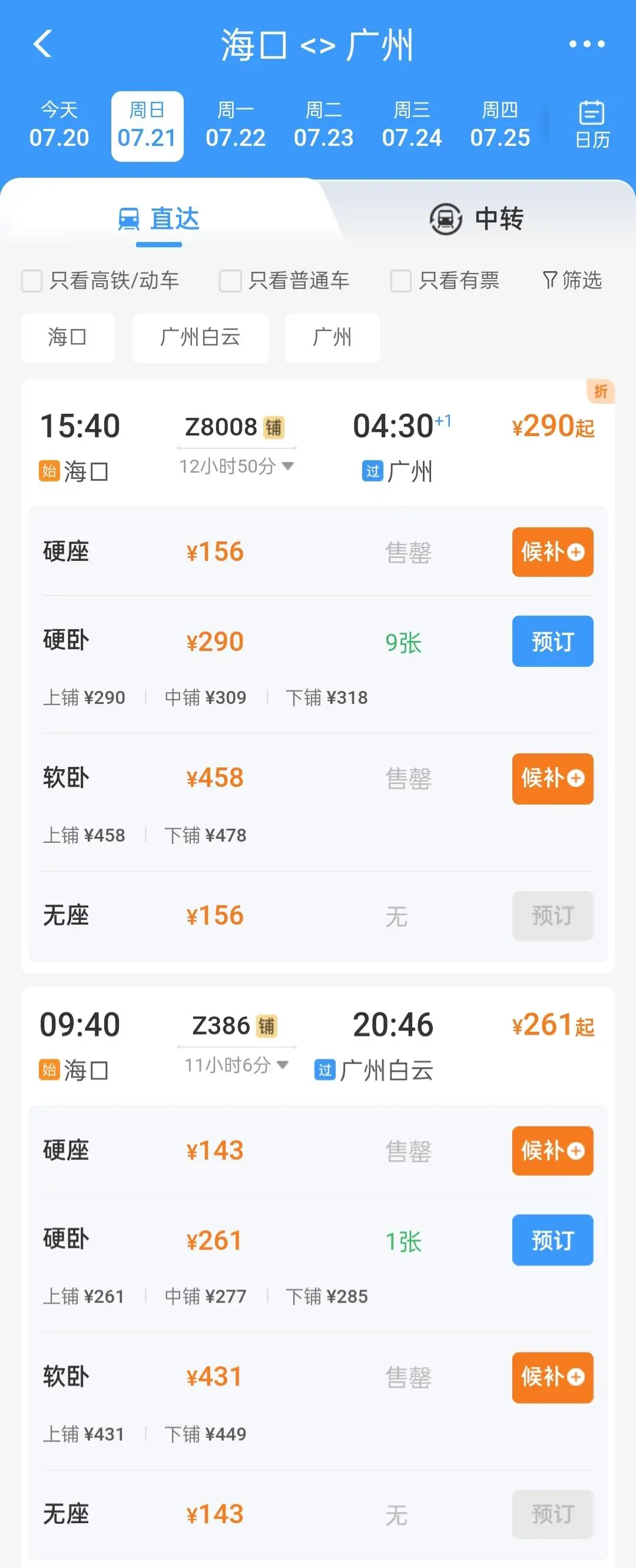
Task: Filter by 海口 station chip
Action: click(x=68, y=338)
